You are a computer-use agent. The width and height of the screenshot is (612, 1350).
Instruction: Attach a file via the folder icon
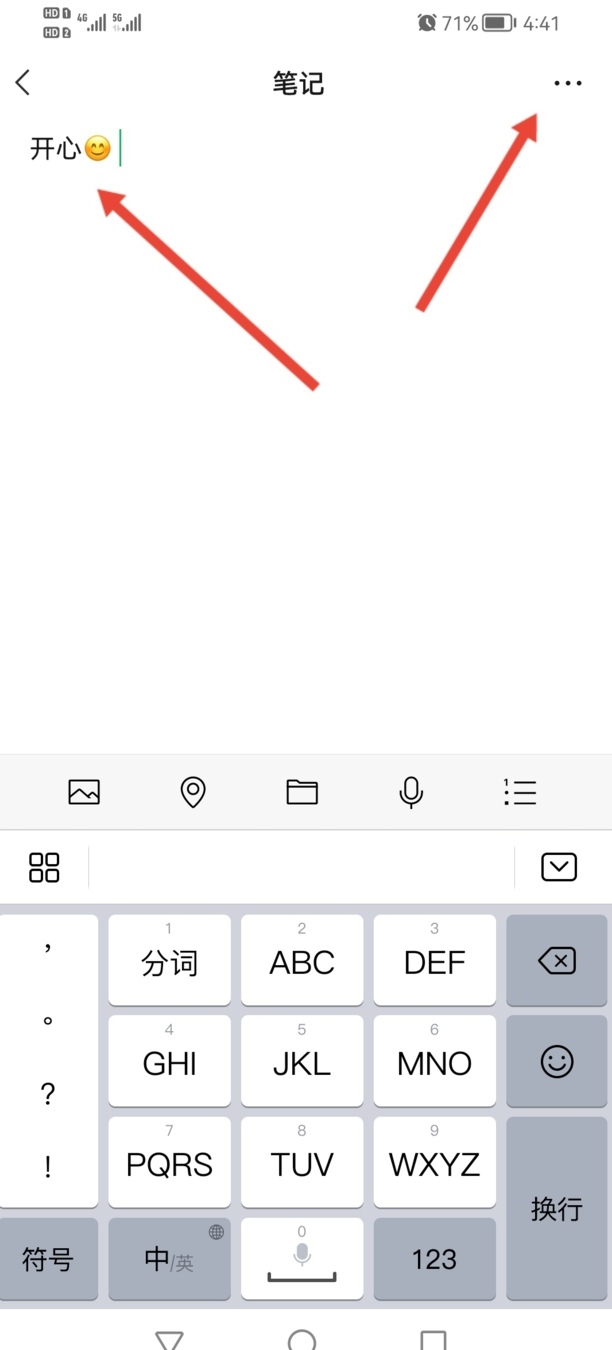(x=302, y=793)
